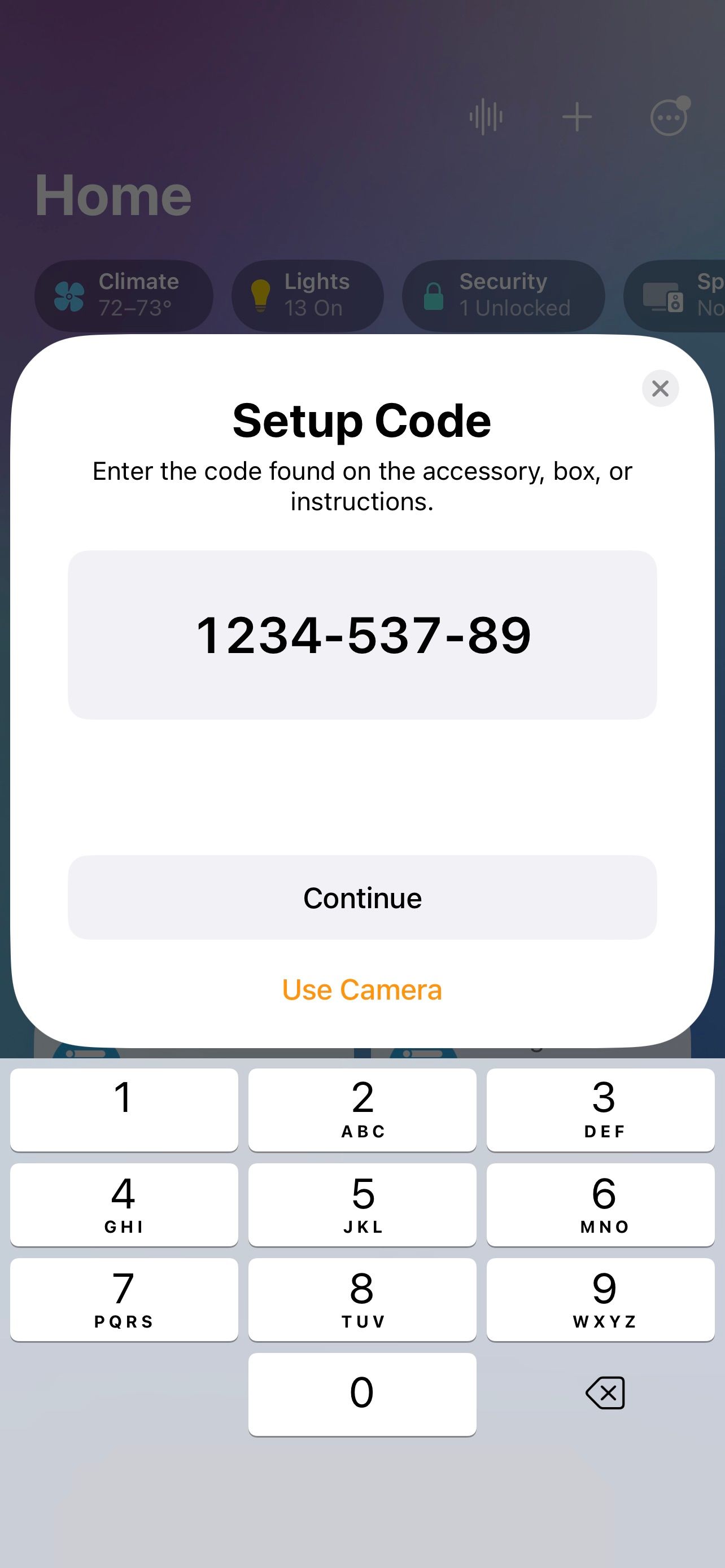Screen dimensions: 725x1568
Task: Close the Setup Code dialog
Action: click(x=661, y=388)
